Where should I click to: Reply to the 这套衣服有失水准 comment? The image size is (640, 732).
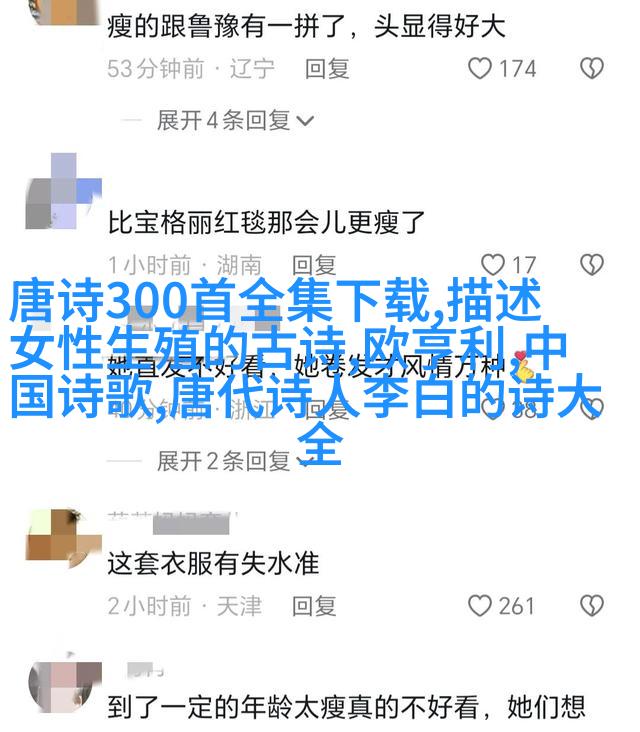(314, 605)
